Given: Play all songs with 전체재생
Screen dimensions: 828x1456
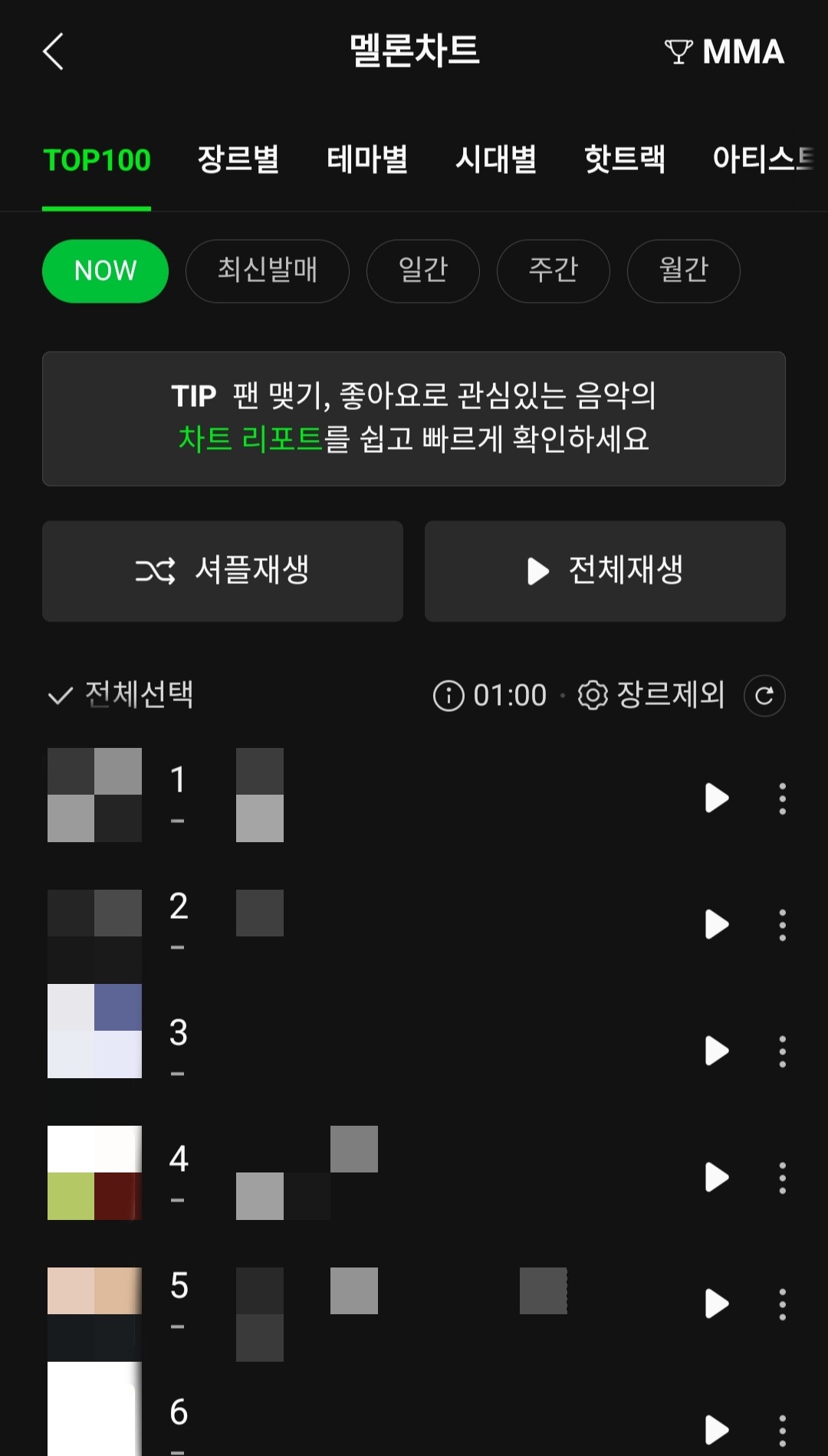Looking at the screenshot, I should coord(605,571).
